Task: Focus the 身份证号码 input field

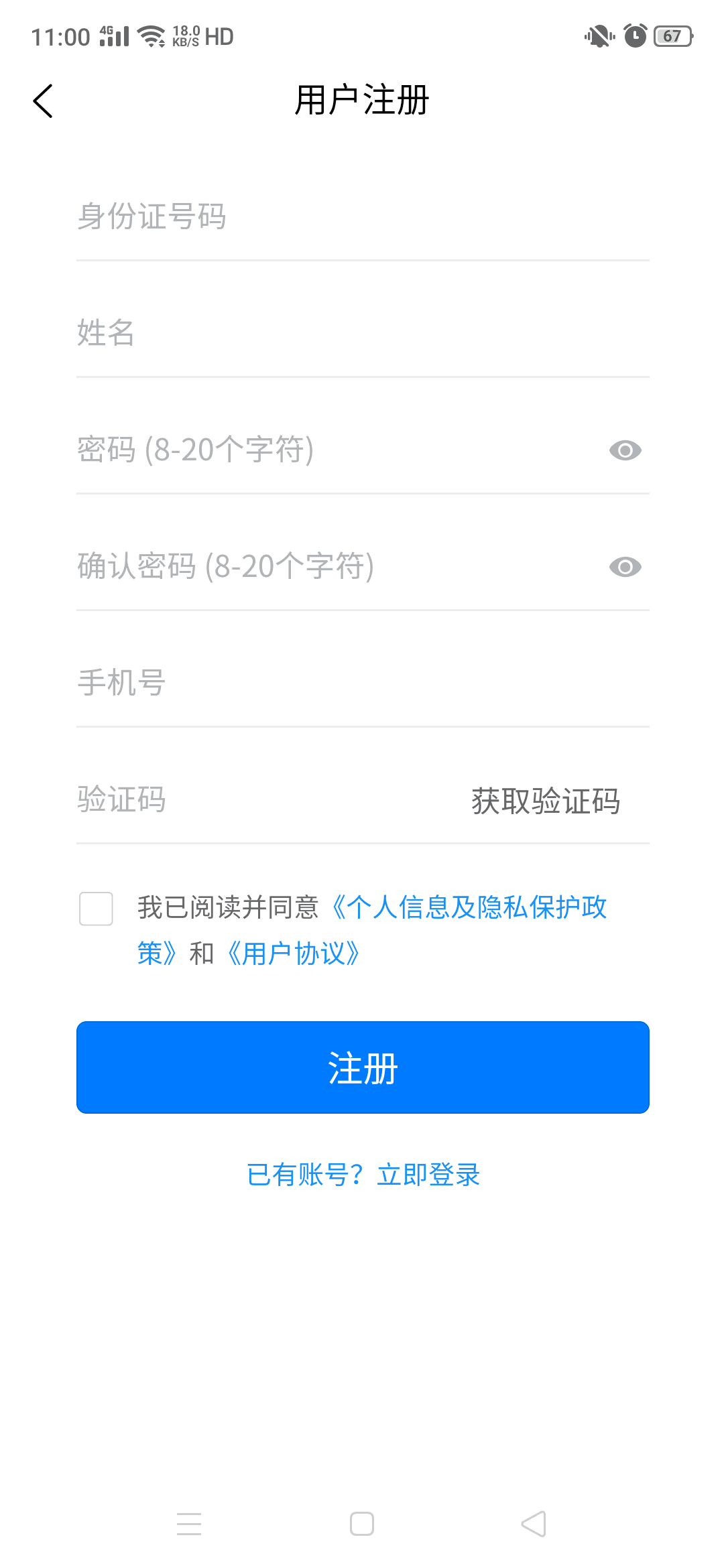Action: point(362,216)
